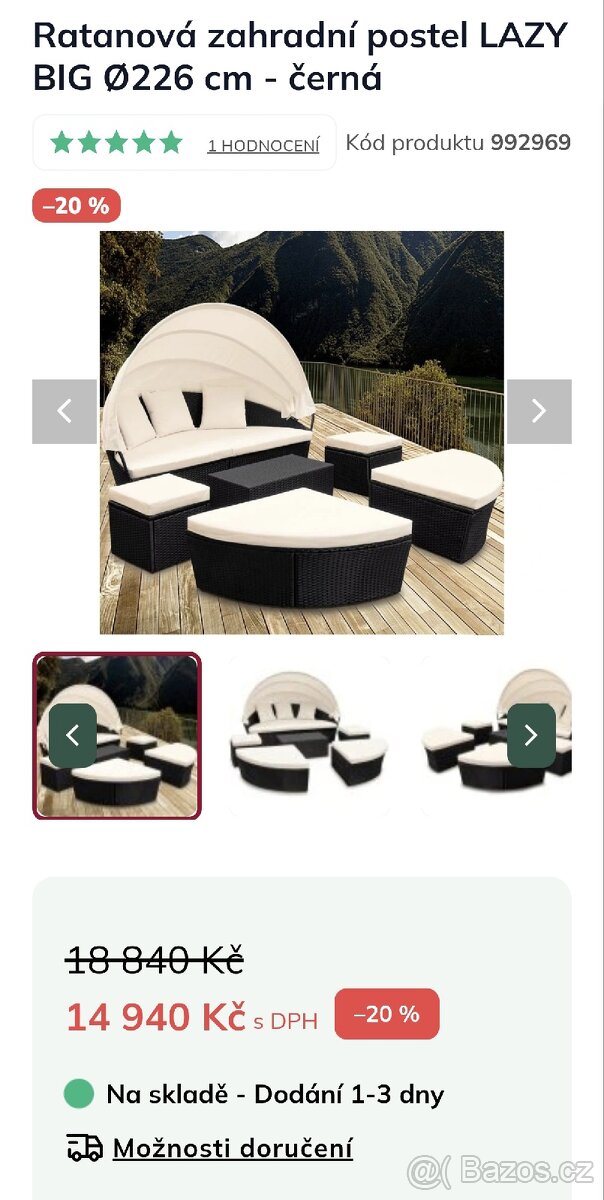Show previous photo in main product gallery
This screenshot has height=1200, width=604.
coord(64,411)
